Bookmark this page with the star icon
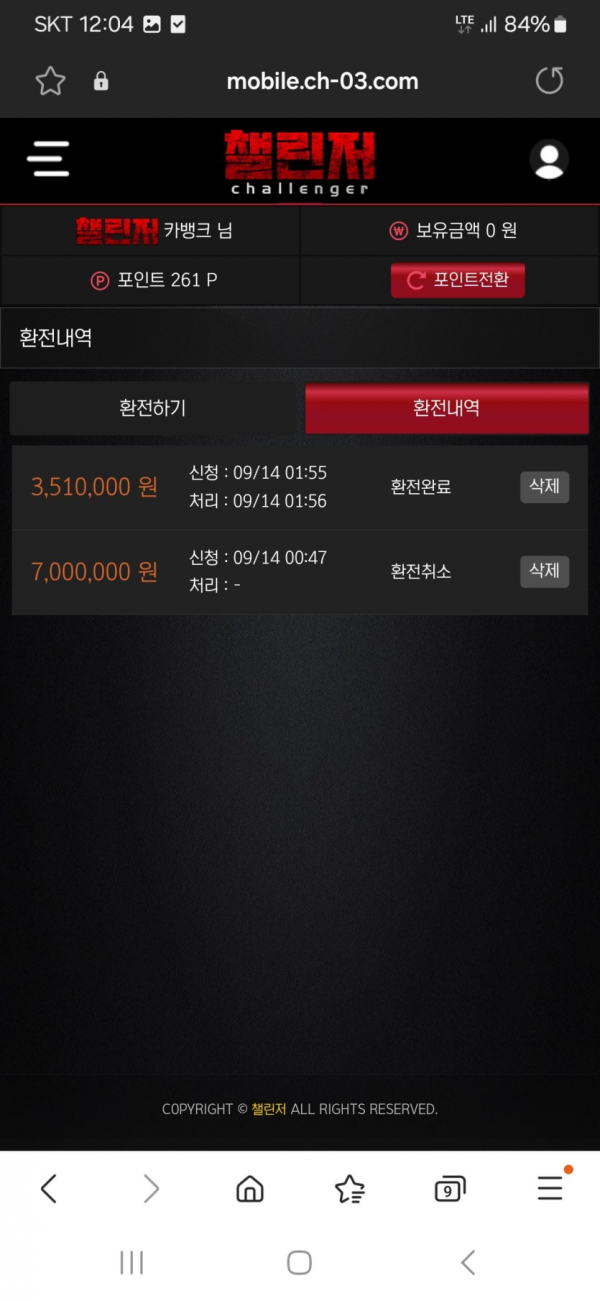This screenshot has height=1301, width=600. coord(50,81)
